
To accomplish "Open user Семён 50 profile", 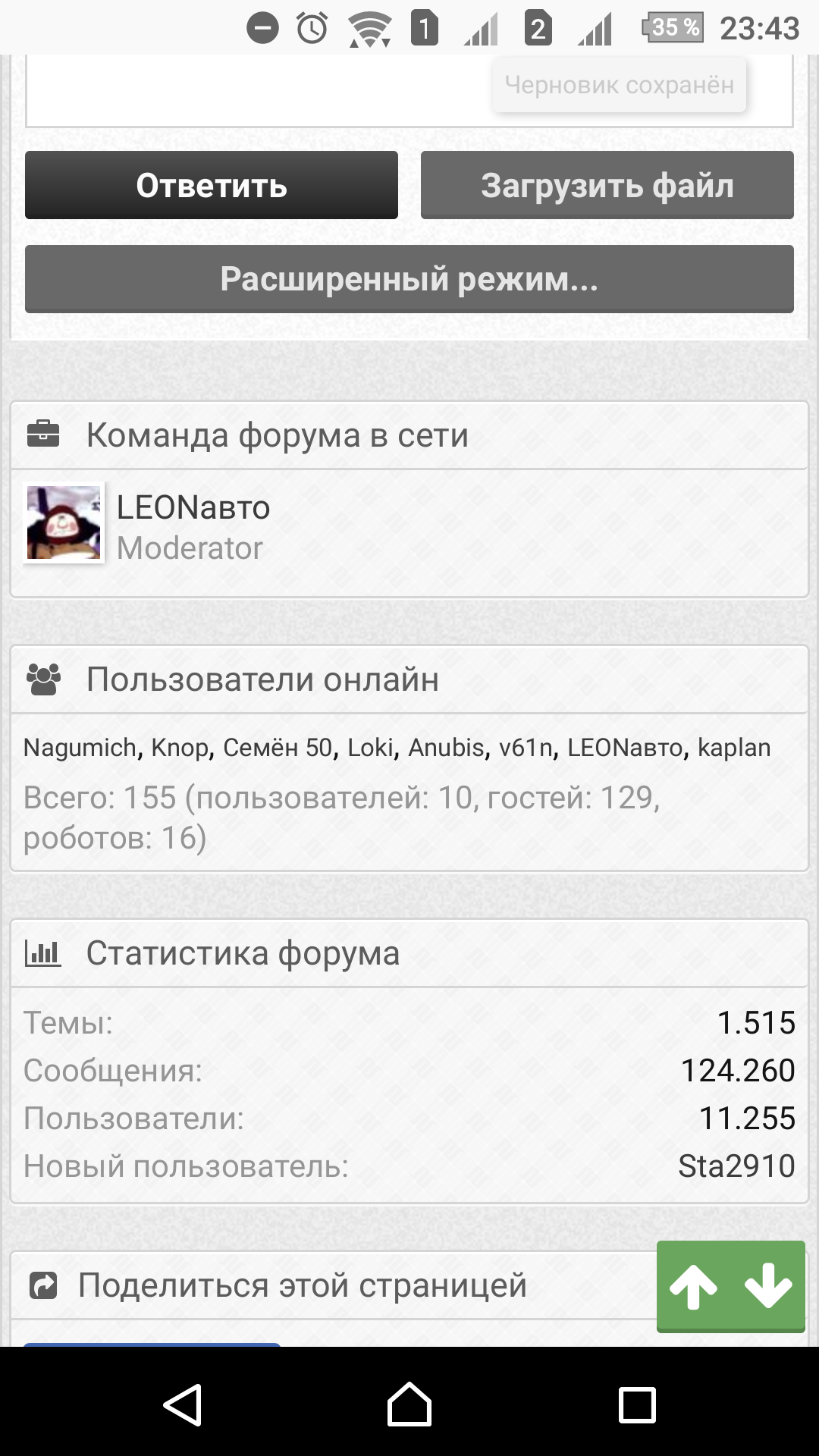I will pyautogui.click(x=278, y=748).
